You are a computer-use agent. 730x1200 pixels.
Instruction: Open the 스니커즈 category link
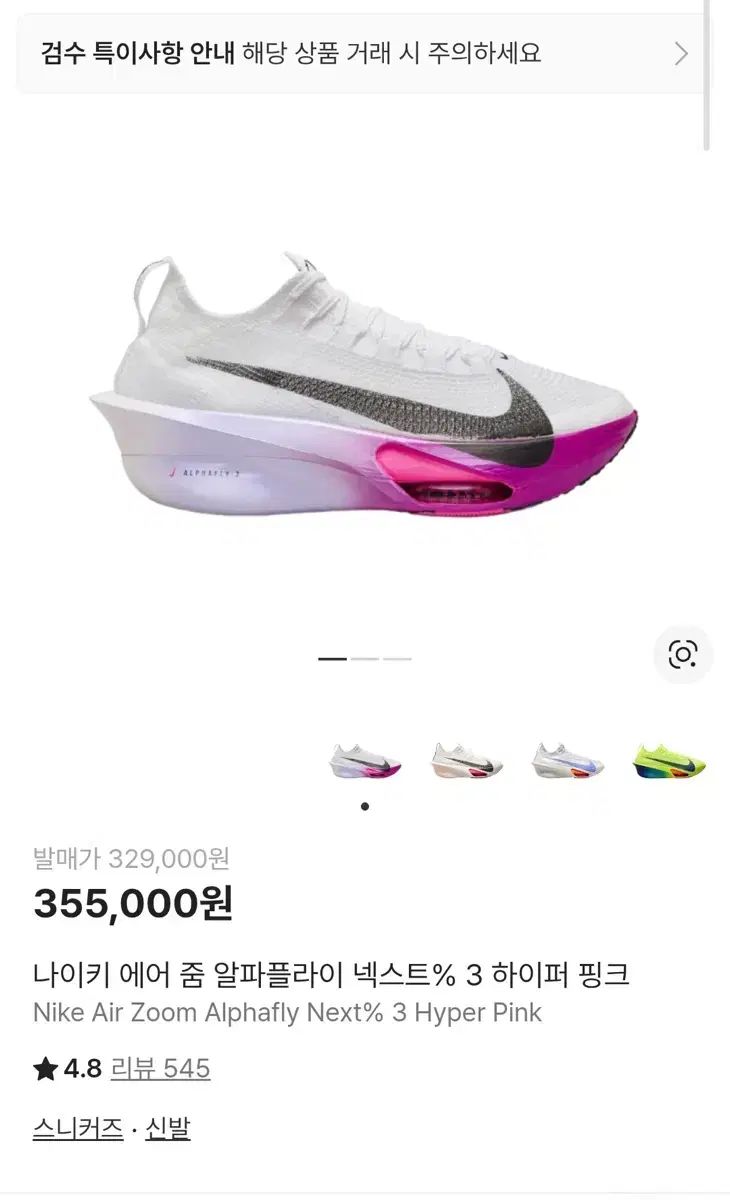78,1129
